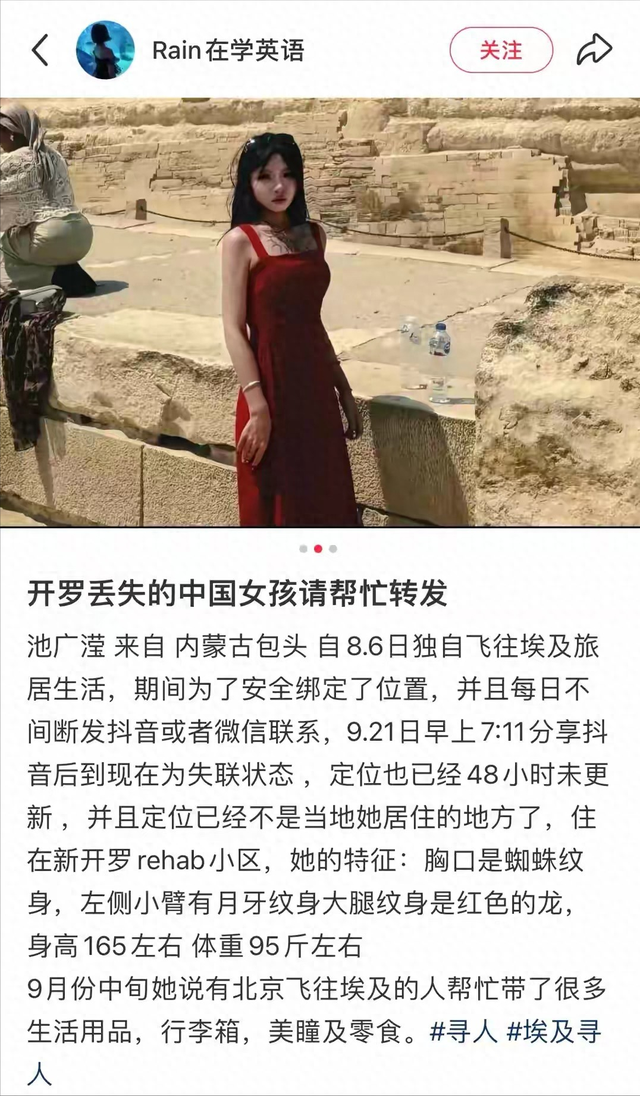Go back using the top-left arrow
The height and width of the screenshot is (1096, 640).
point(40,50)
